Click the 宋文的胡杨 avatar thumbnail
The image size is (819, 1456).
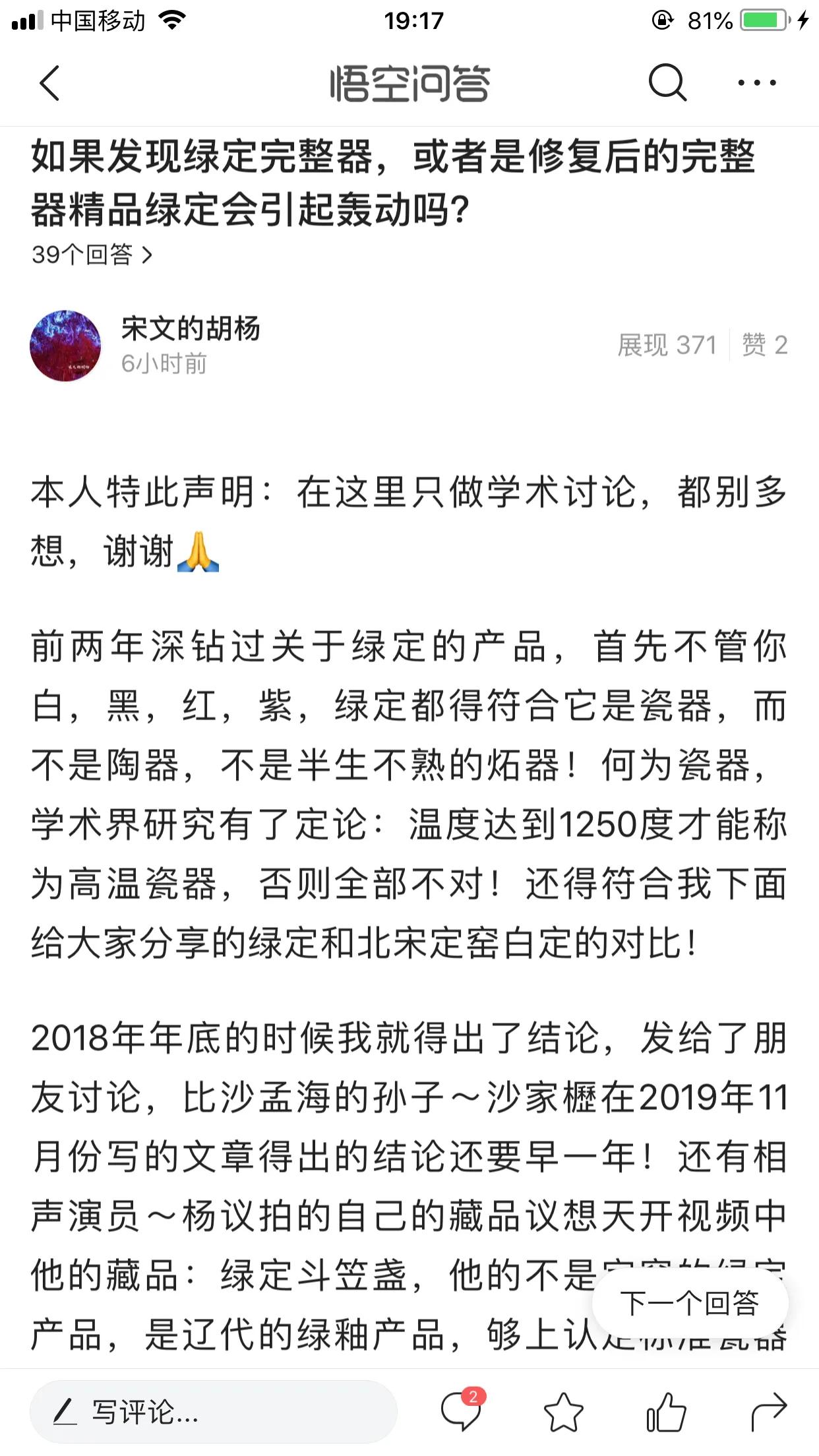click(65, 346)
